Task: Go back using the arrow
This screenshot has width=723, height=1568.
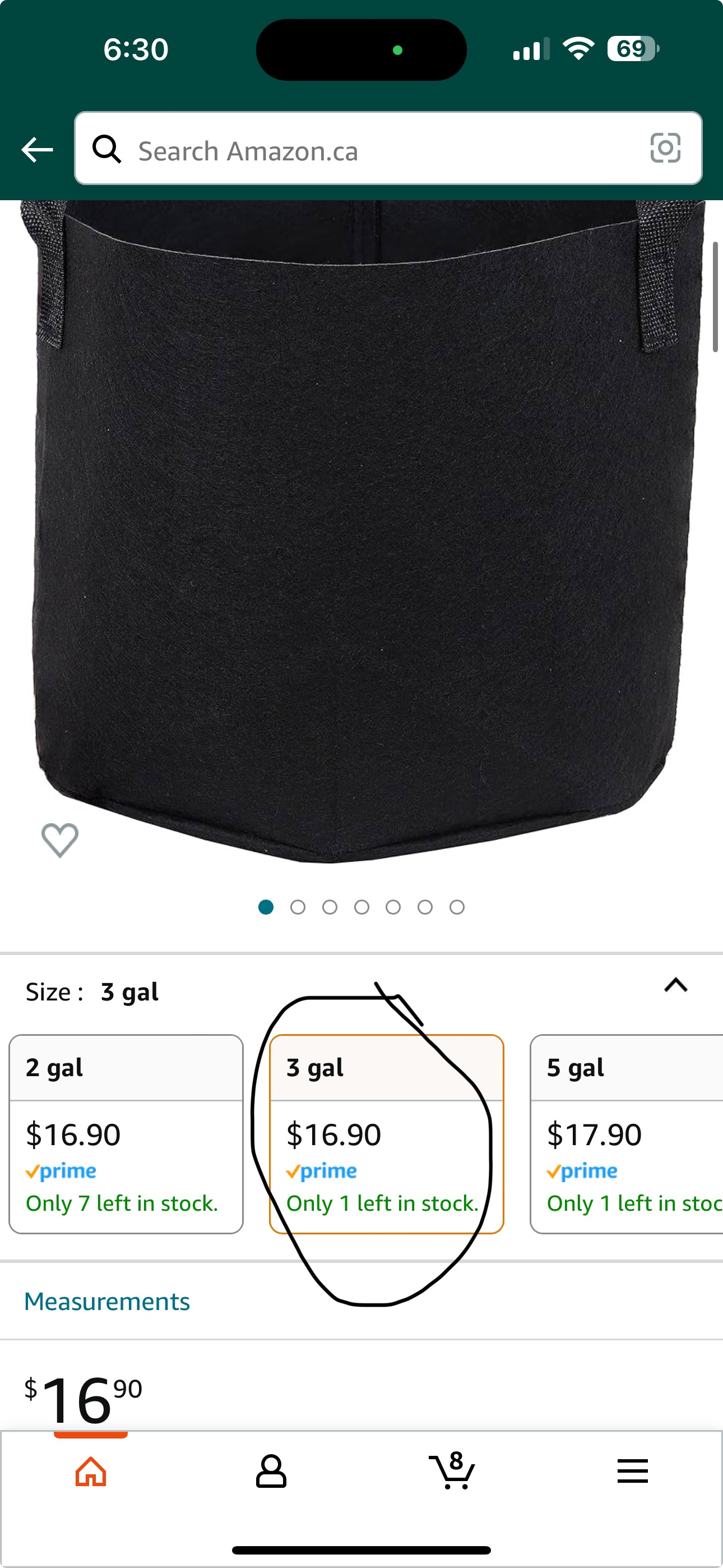Action: 37,150
